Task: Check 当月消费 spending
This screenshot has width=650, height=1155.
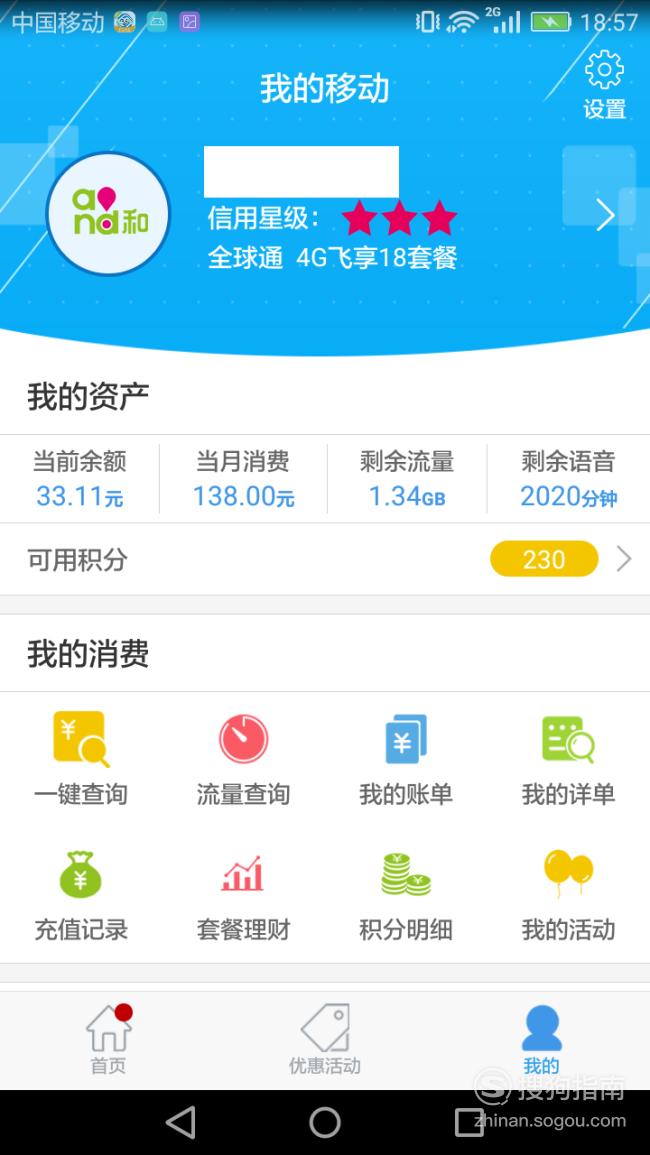Action: 243,479
